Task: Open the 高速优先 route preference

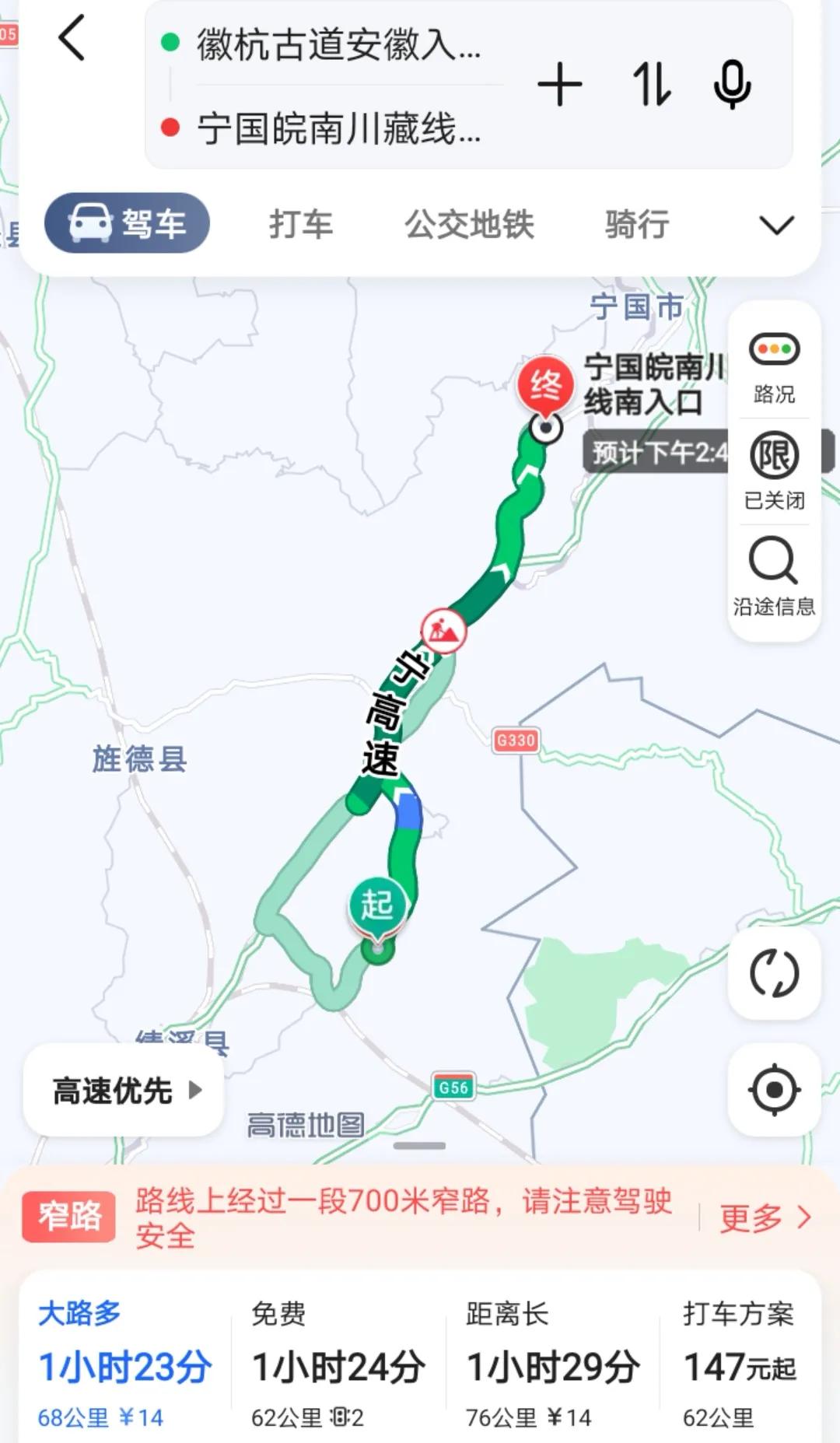Action: 124,1091
